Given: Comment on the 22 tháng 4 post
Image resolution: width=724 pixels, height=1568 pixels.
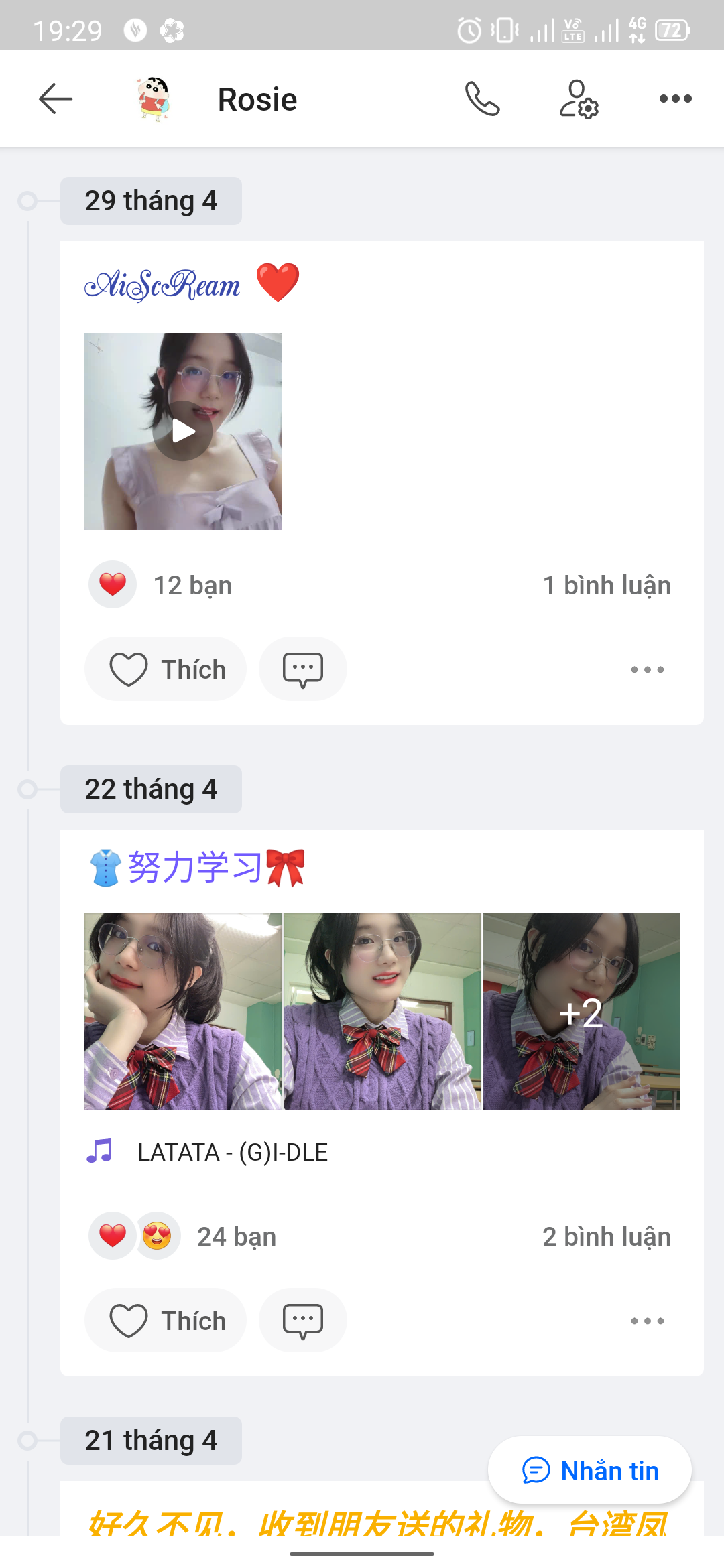Looking at the screenshot, I should (x=303, y=1321).
